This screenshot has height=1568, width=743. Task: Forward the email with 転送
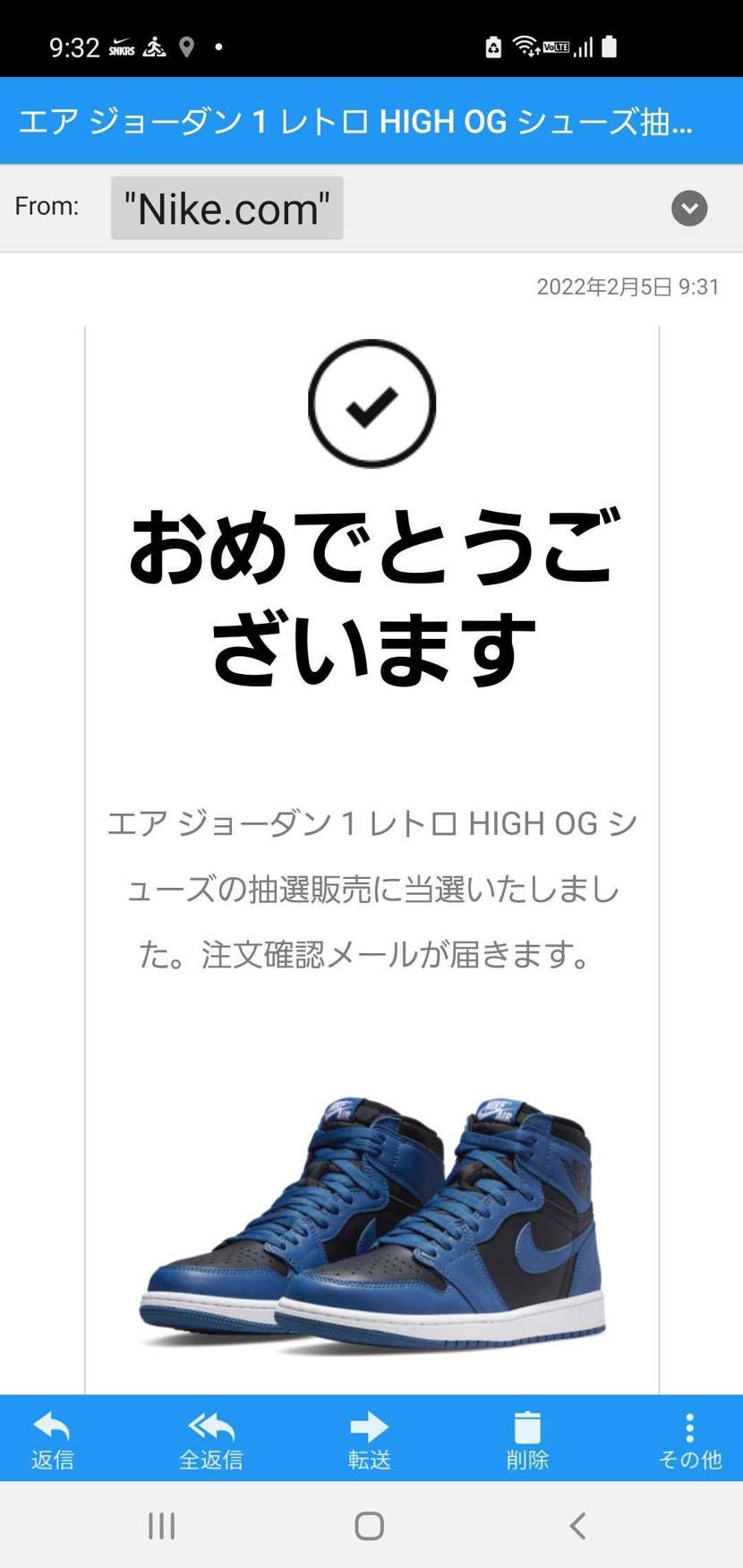click(369, 1440)
